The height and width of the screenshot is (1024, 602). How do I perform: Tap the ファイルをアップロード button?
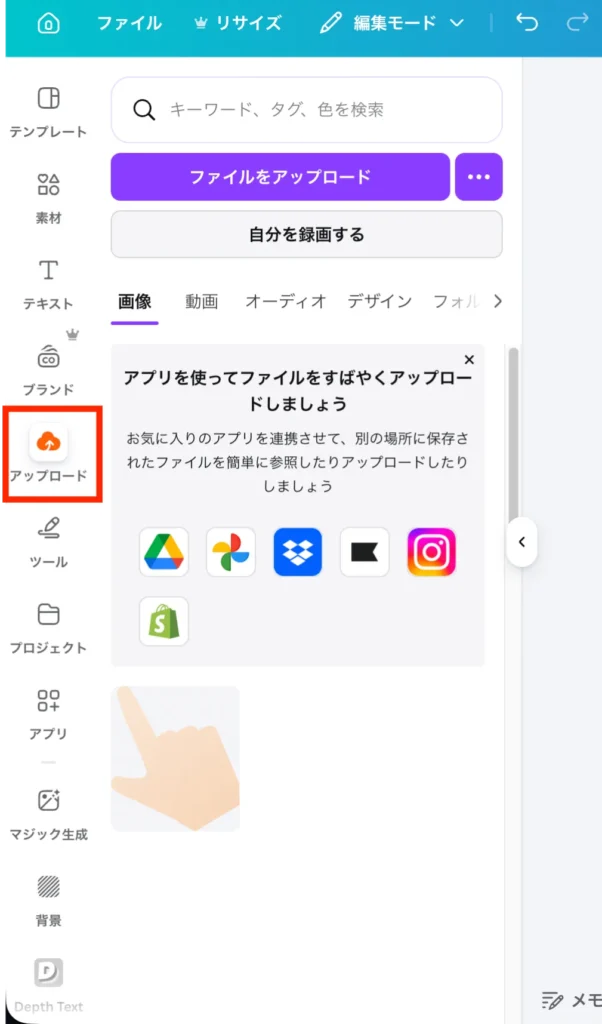pos(280,177)
